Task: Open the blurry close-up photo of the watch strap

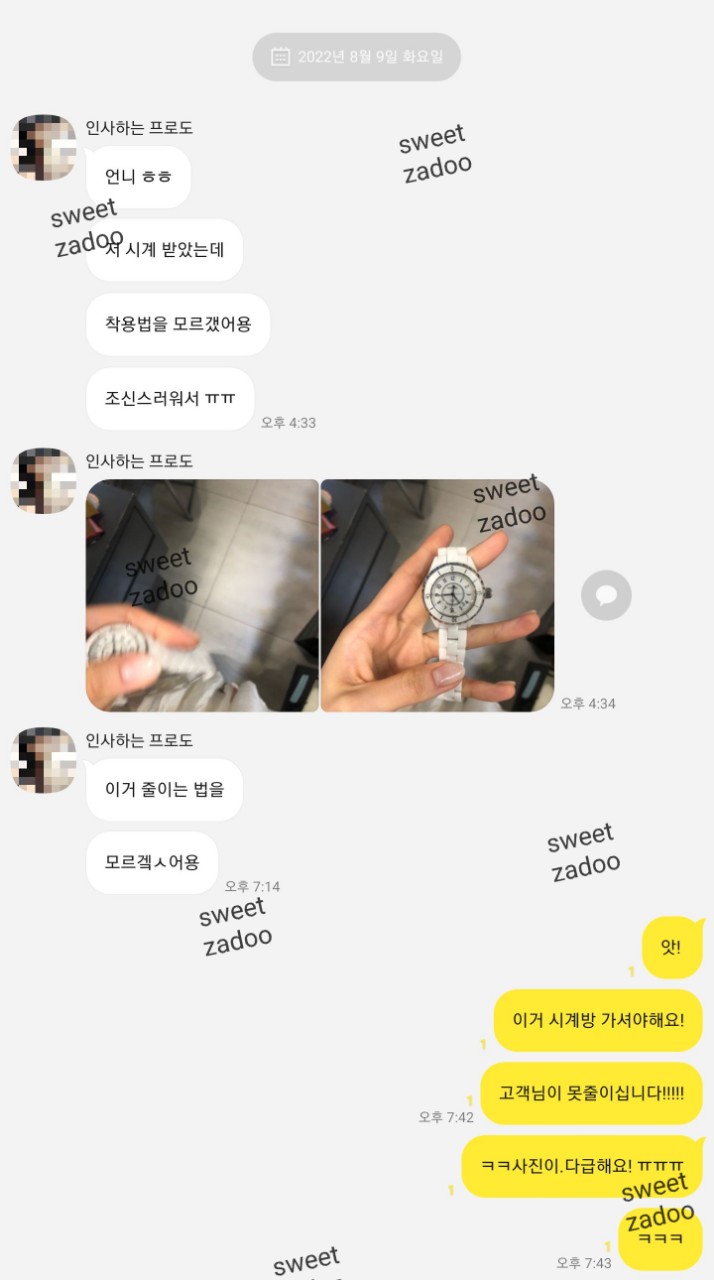Action: pos(202,596)
